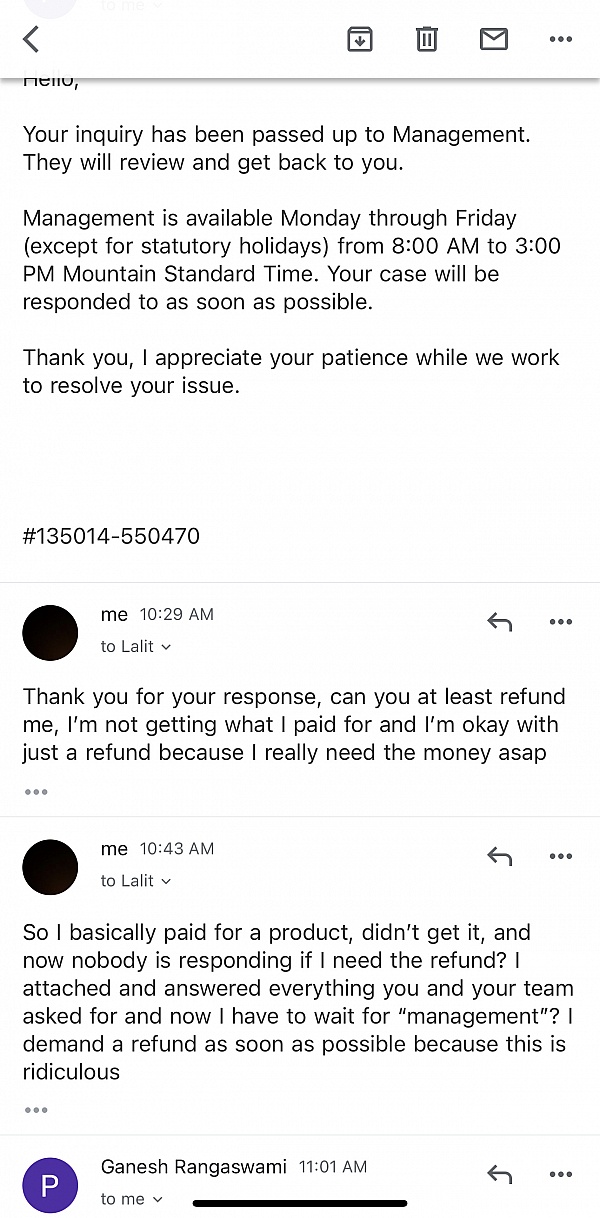Reply to the 10:43 AM message

499,857
